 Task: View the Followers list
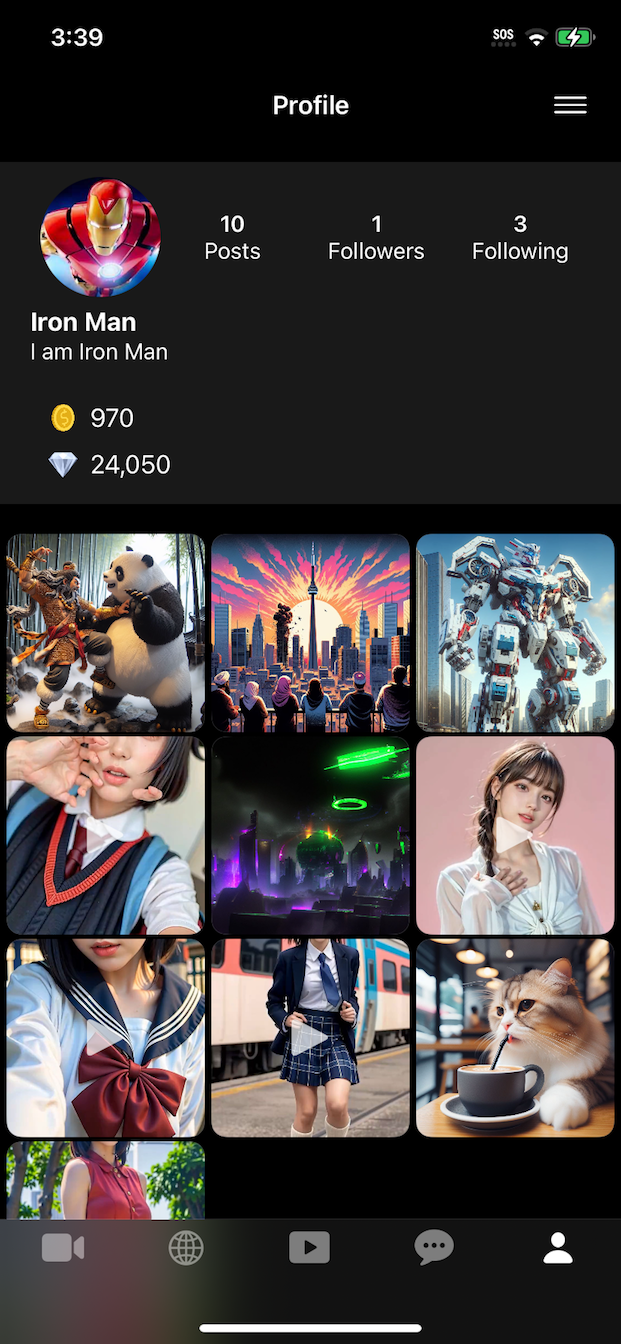(x=376, y=237)
